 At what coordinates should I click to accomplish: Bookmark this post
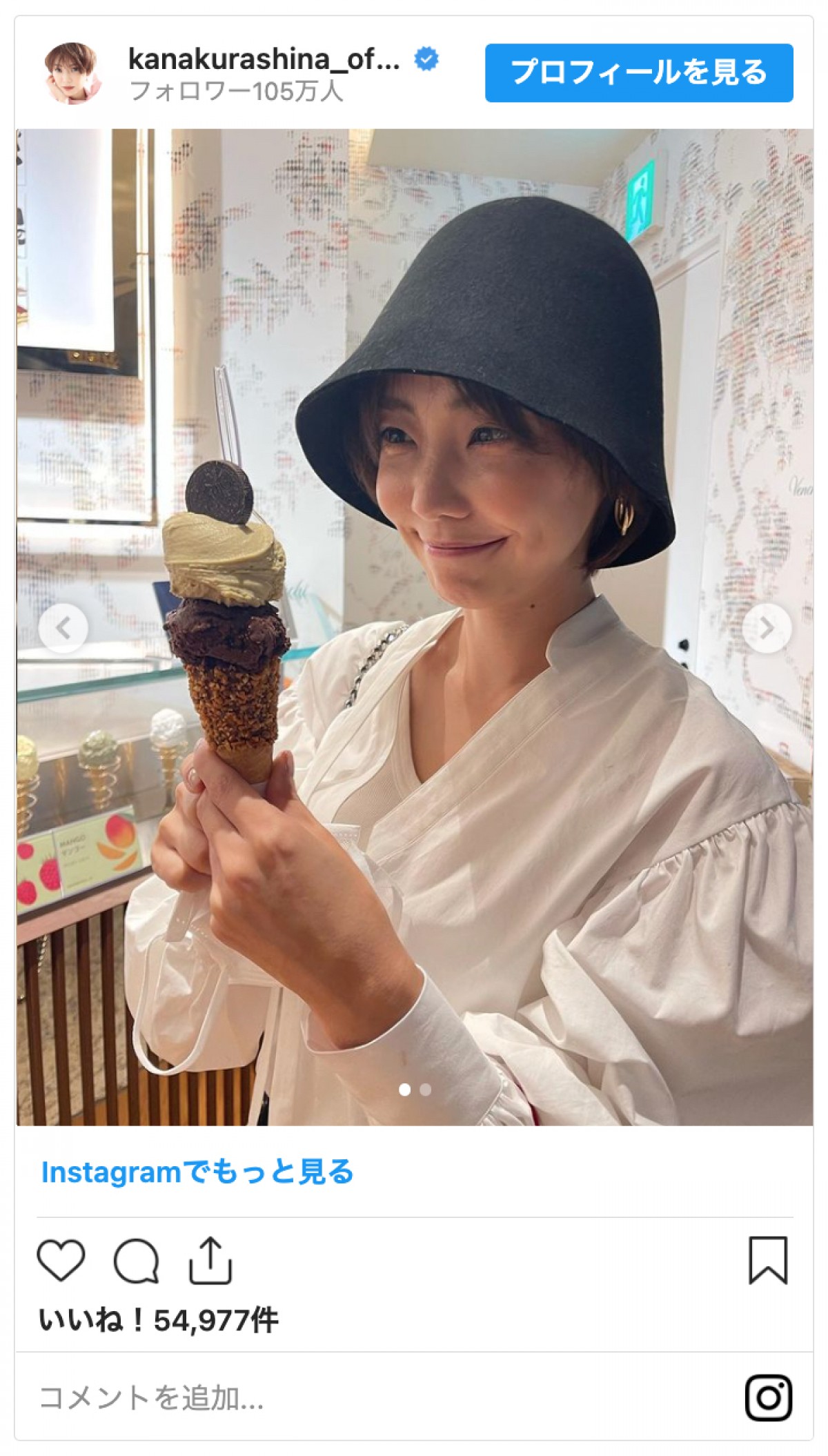[x=768, y=1260]
